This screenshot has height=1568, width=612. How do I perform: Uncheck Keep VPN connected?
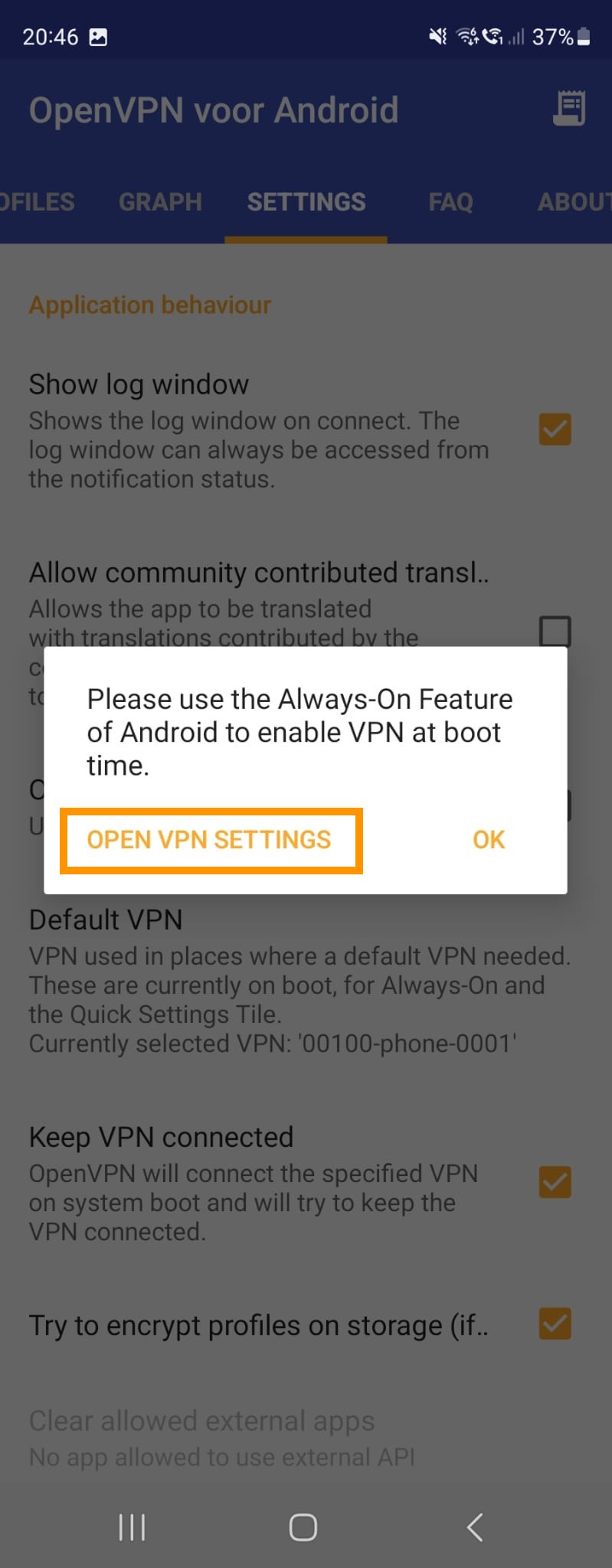click(x=555, y=1182)
